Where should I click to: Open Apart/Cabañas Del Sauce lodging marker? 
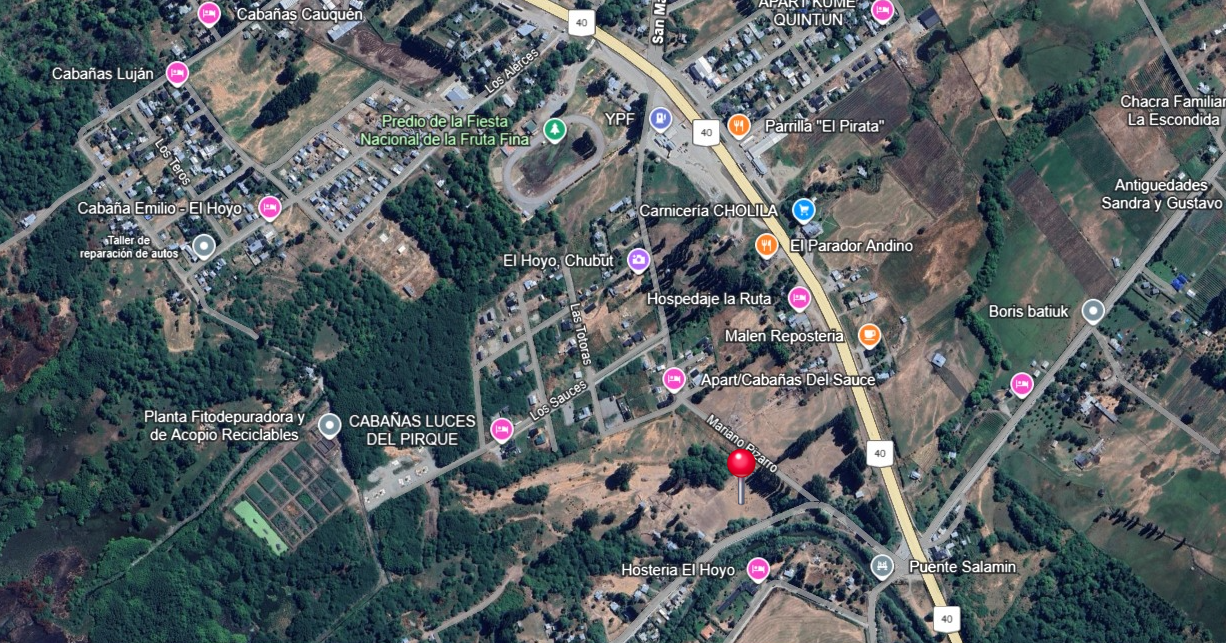coord(675,379)
